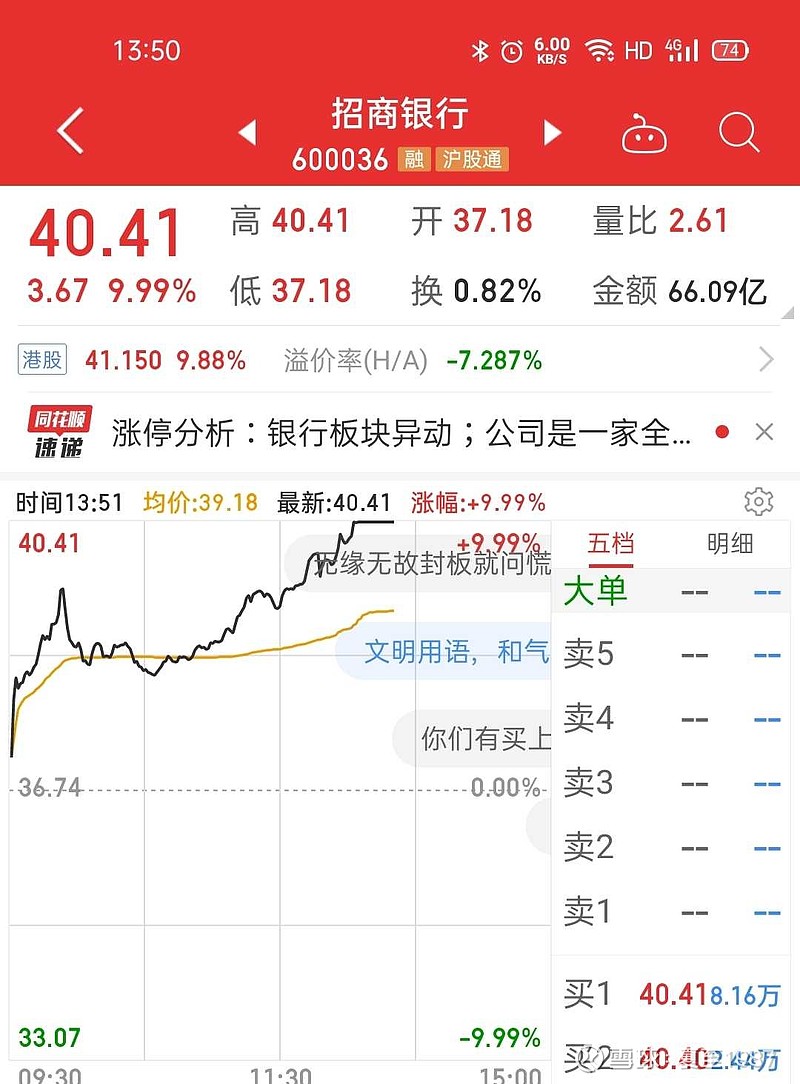The image size is (800, 1084).
Task: Dismiss the 涨停分析 news banner
Action: (x=765, y=431)
